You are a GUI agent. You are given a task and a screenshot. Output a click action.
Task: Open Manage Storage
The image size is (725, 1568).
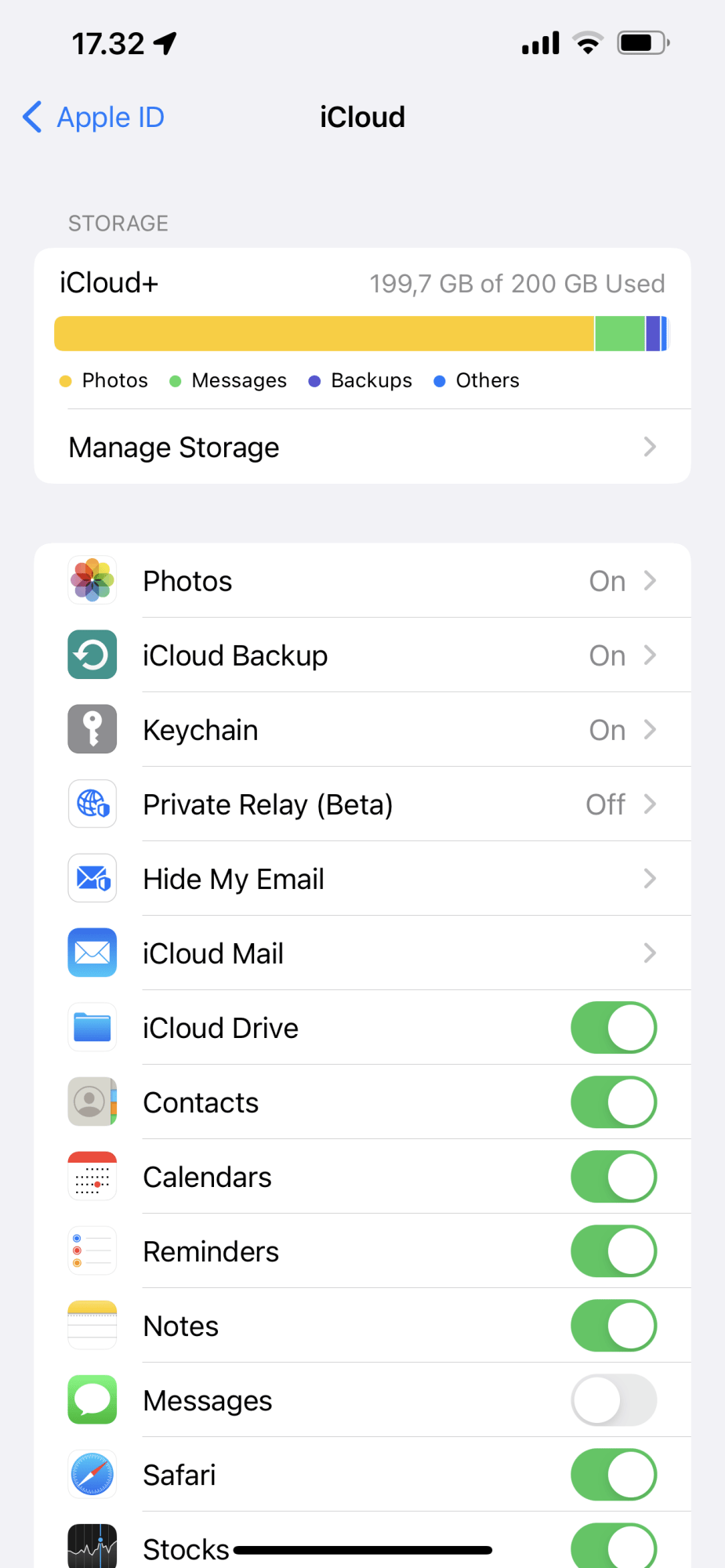tap(362, 448)
